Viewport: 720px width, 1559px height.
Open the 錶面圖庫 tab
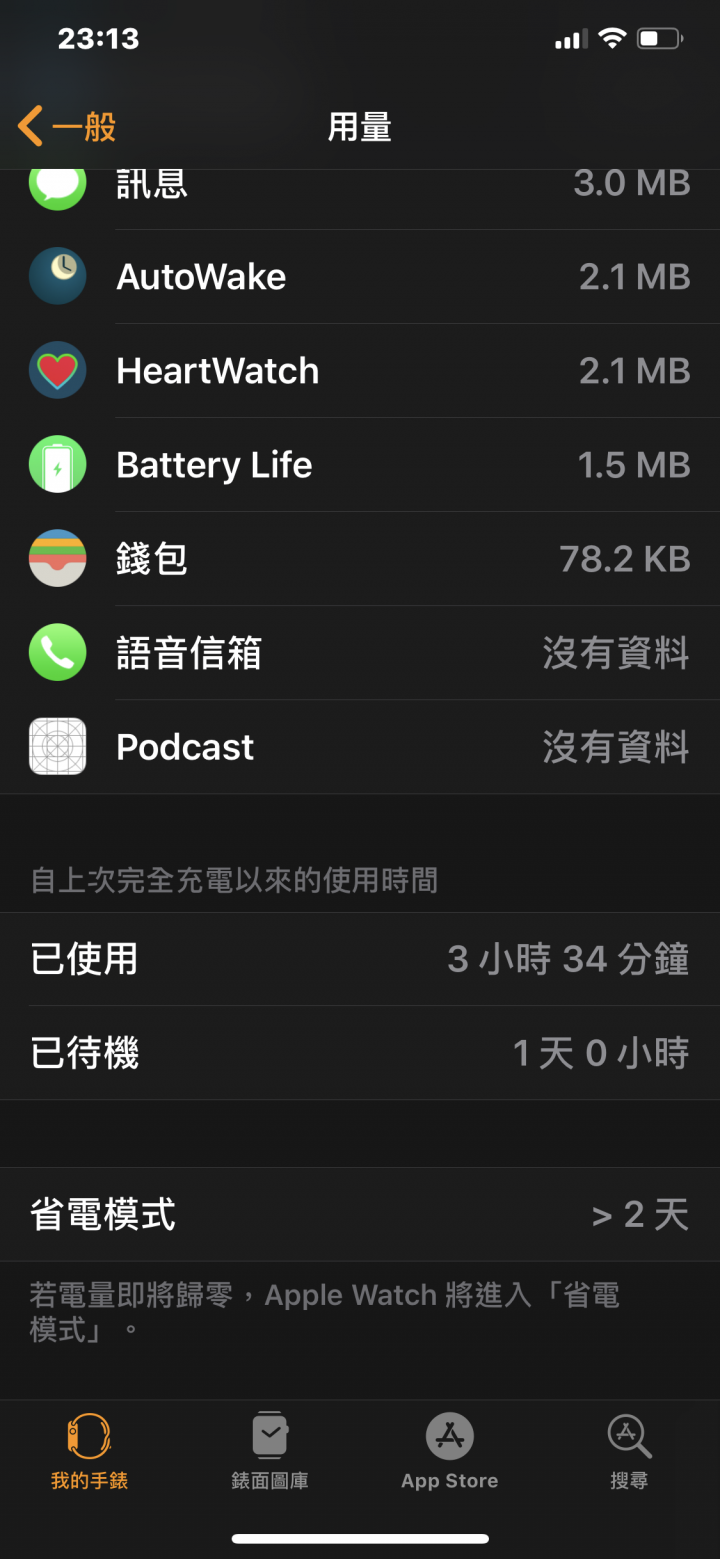pyautogui.click(x=270, y=1452)
